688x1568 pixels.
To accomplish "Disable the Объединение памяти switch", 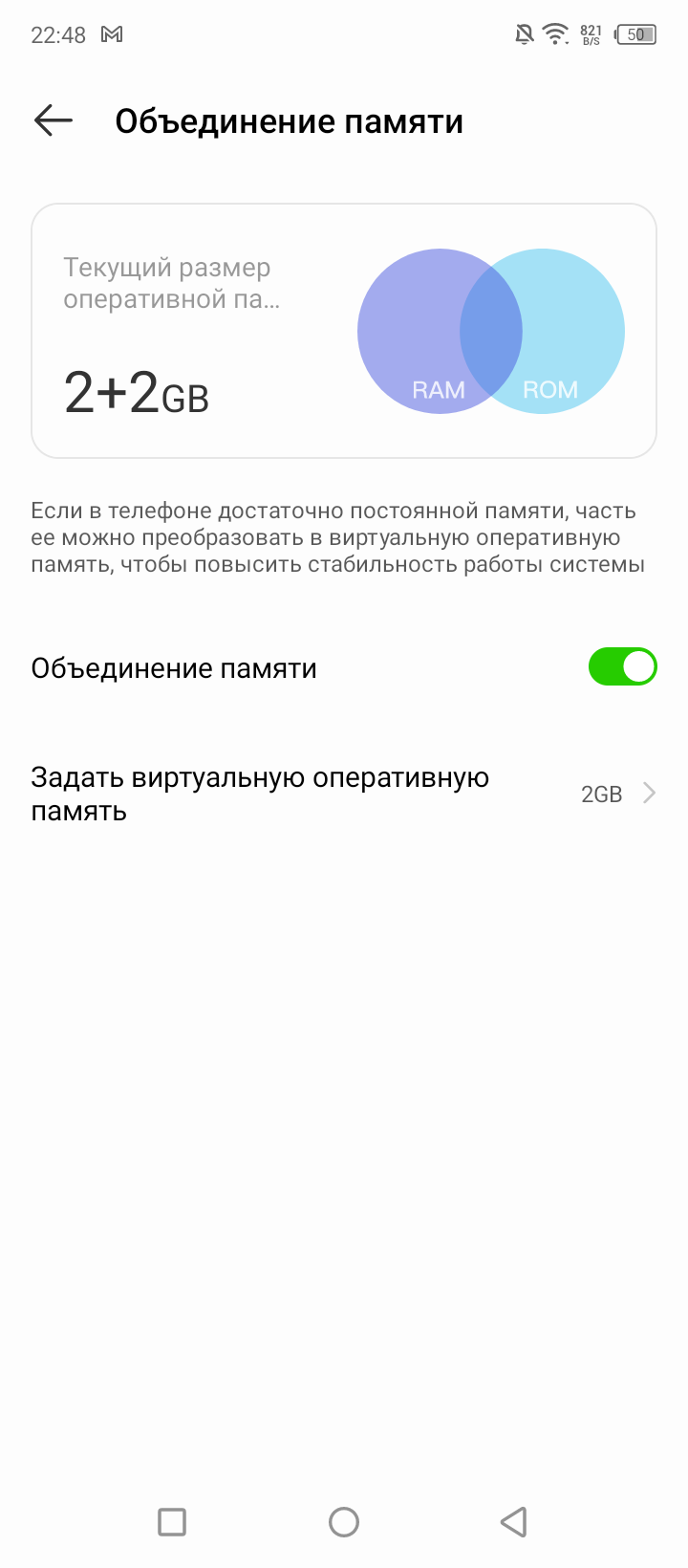I will (x=622, y=667).
